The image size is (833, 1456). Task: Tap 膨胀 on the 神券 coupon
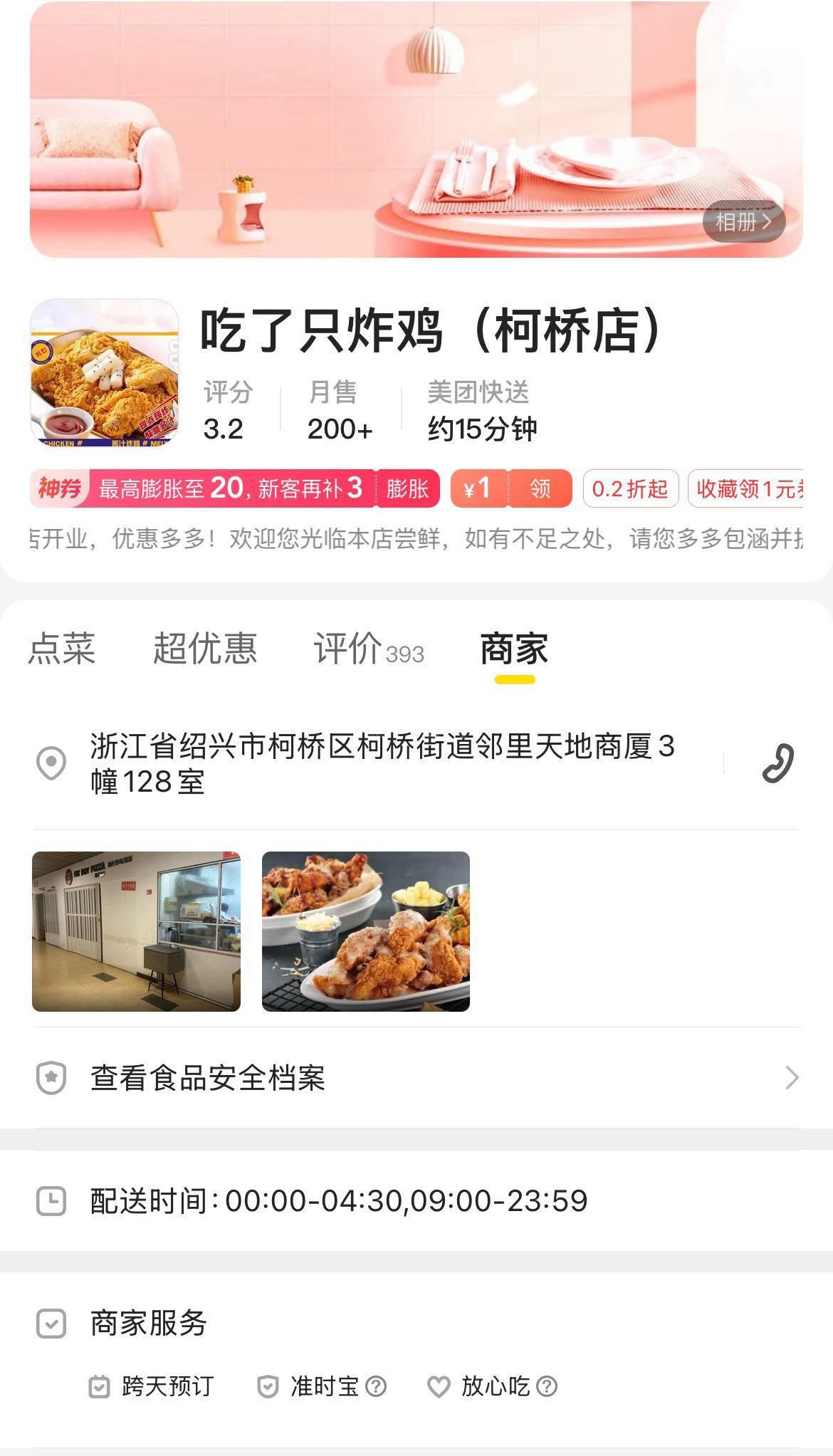pyautogui.click(x=407, y=489)
